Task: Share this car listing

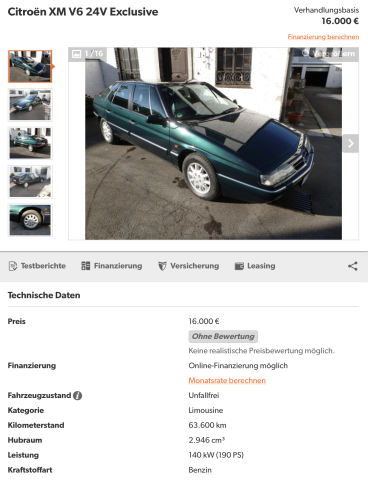Action: [353, 266]
